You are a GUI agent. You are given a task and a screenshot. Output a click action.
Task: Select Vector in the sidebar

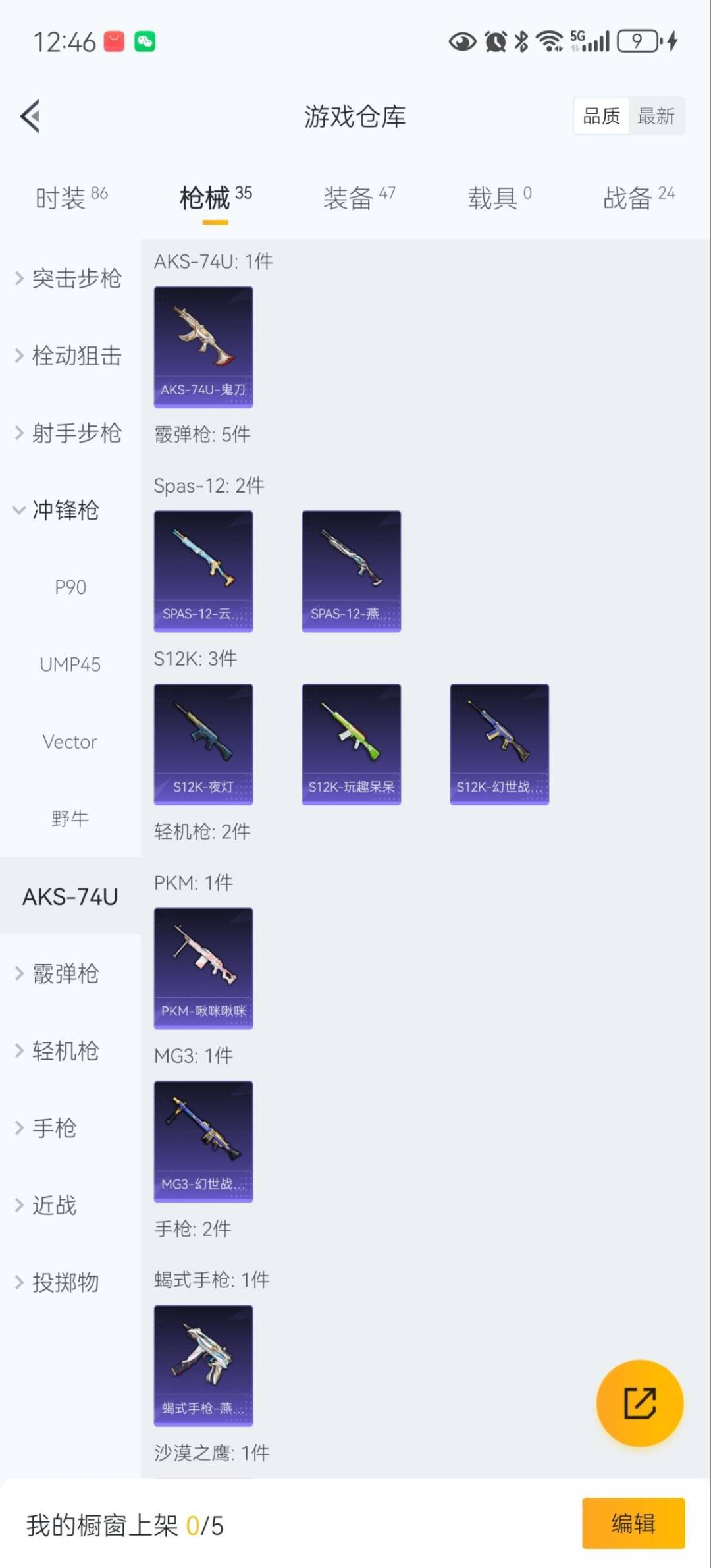tap(70, 742)
